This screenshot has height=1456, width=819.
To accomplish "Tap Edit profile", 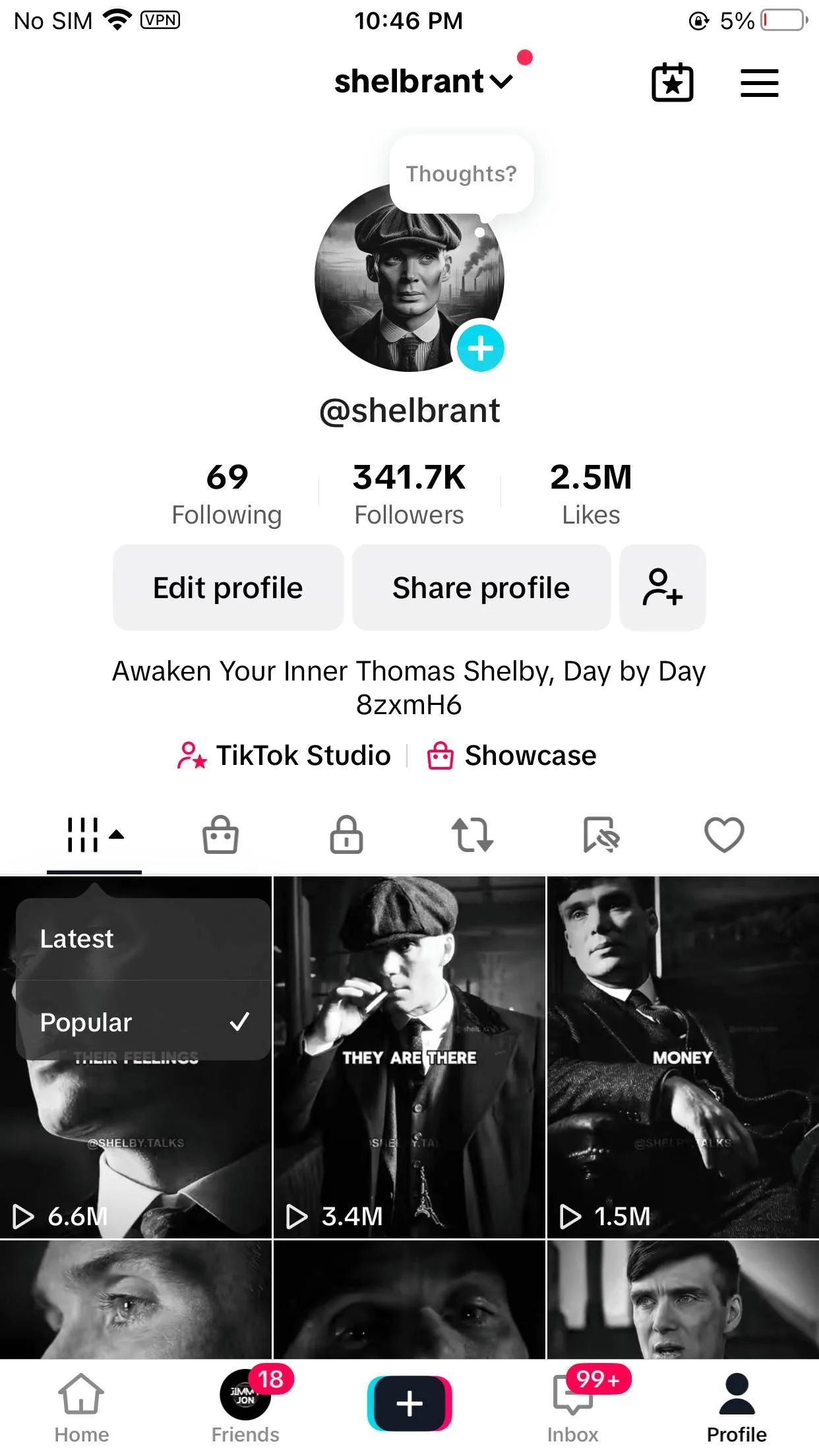I will click(x=228, y=588).
